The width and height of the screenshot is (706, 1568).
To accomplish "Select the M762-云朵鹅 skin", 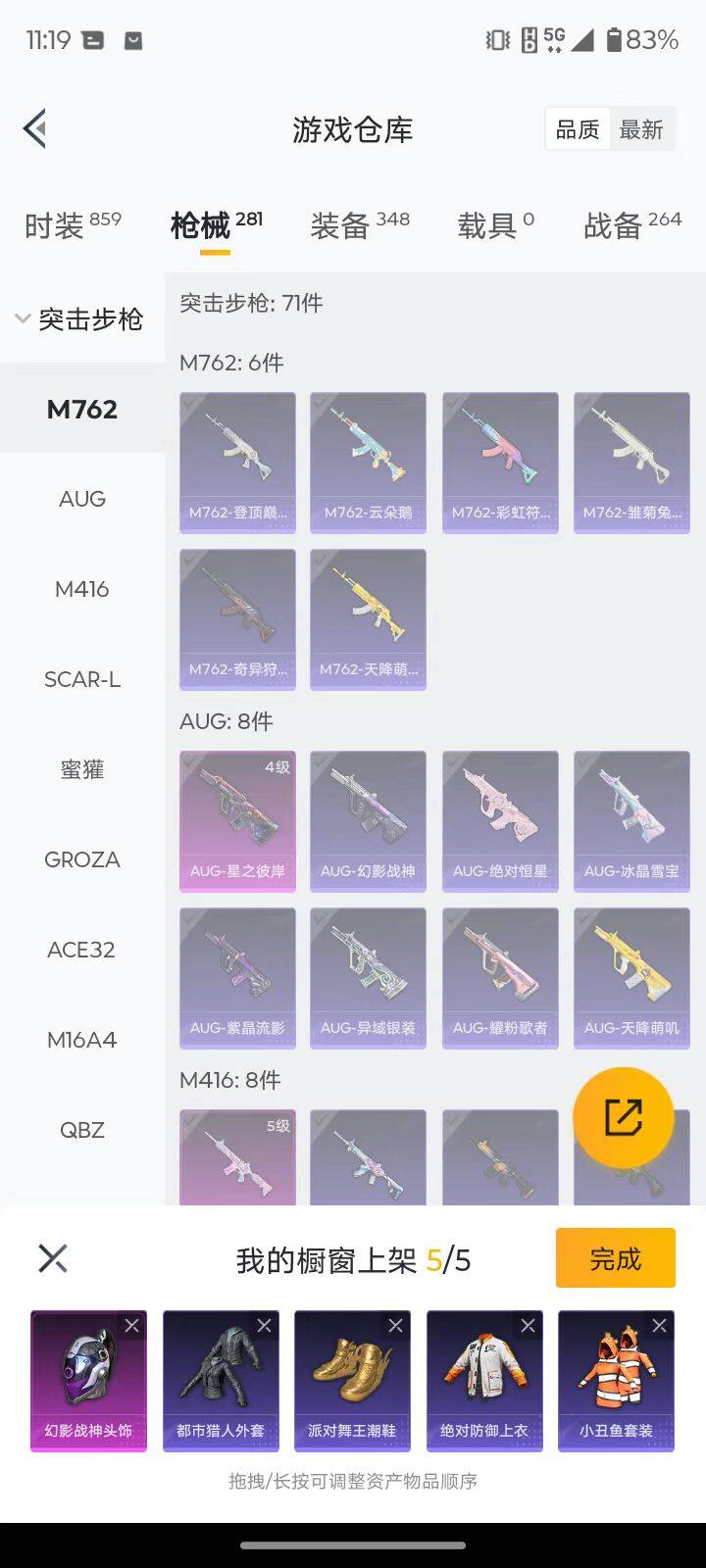I will [x=368, y=463].
